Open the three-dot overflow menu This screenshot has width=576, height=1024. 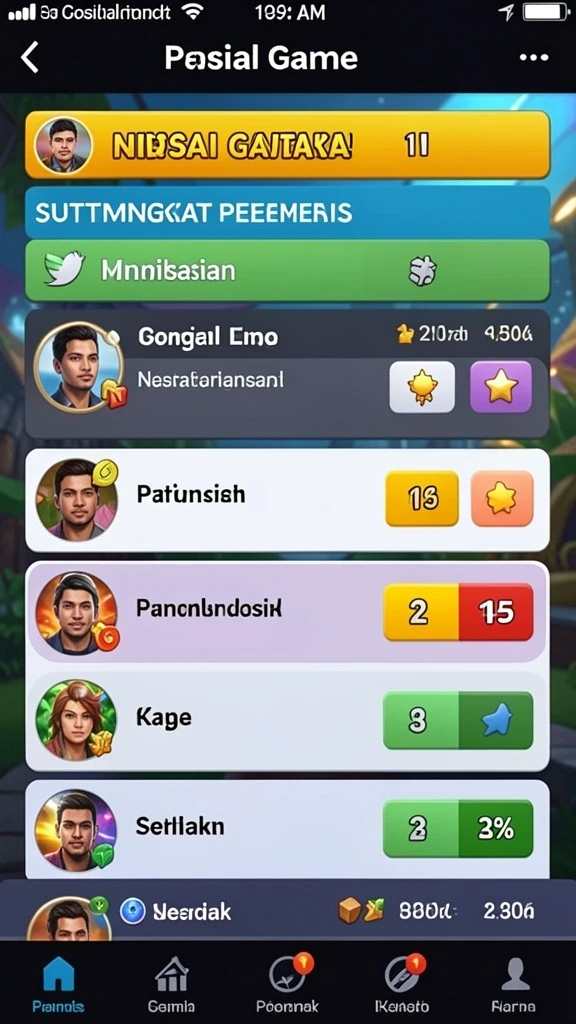coord(534,57)
